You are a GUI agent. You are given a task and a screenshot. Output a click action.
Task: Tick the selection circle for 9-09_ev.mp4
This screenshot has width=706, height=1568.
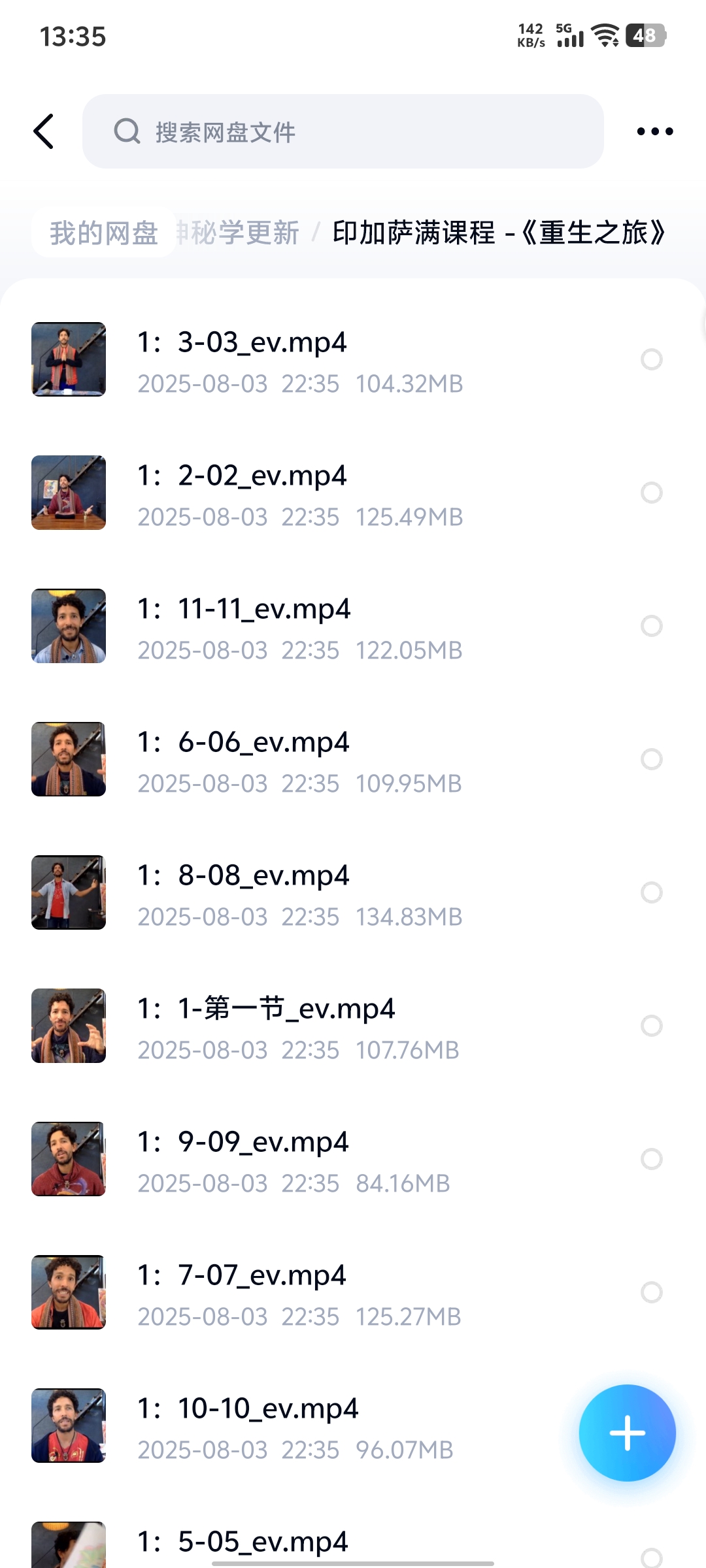click(651, 1159)
